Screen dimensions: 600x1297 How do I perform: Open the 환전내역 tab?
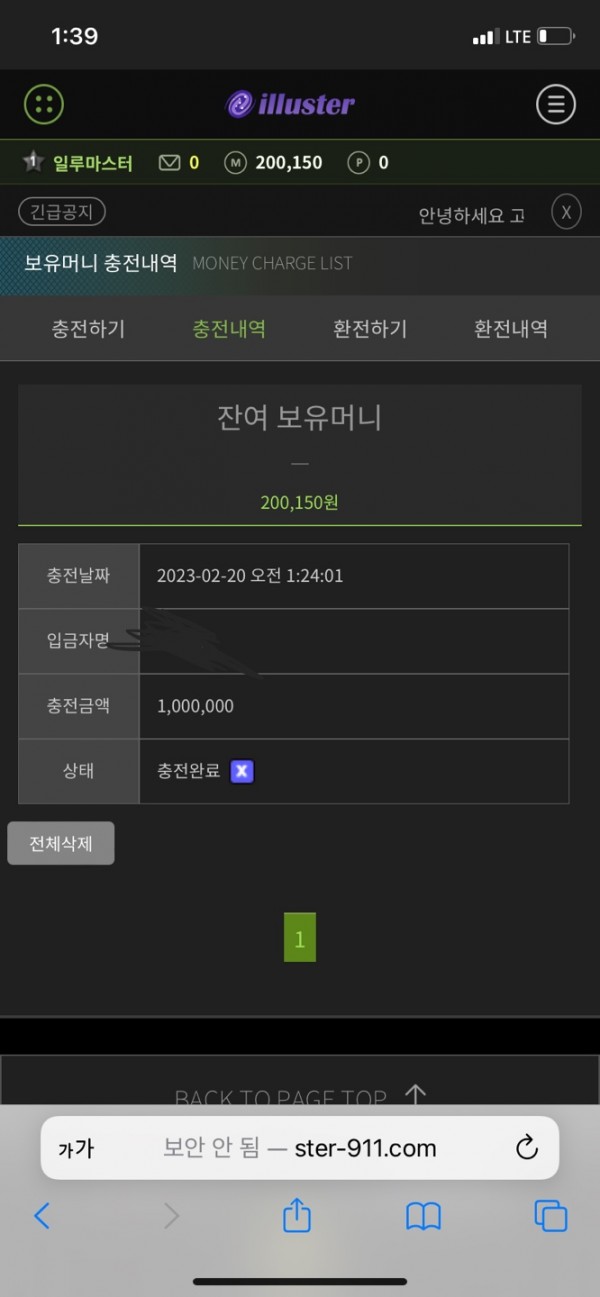[510, 329]
